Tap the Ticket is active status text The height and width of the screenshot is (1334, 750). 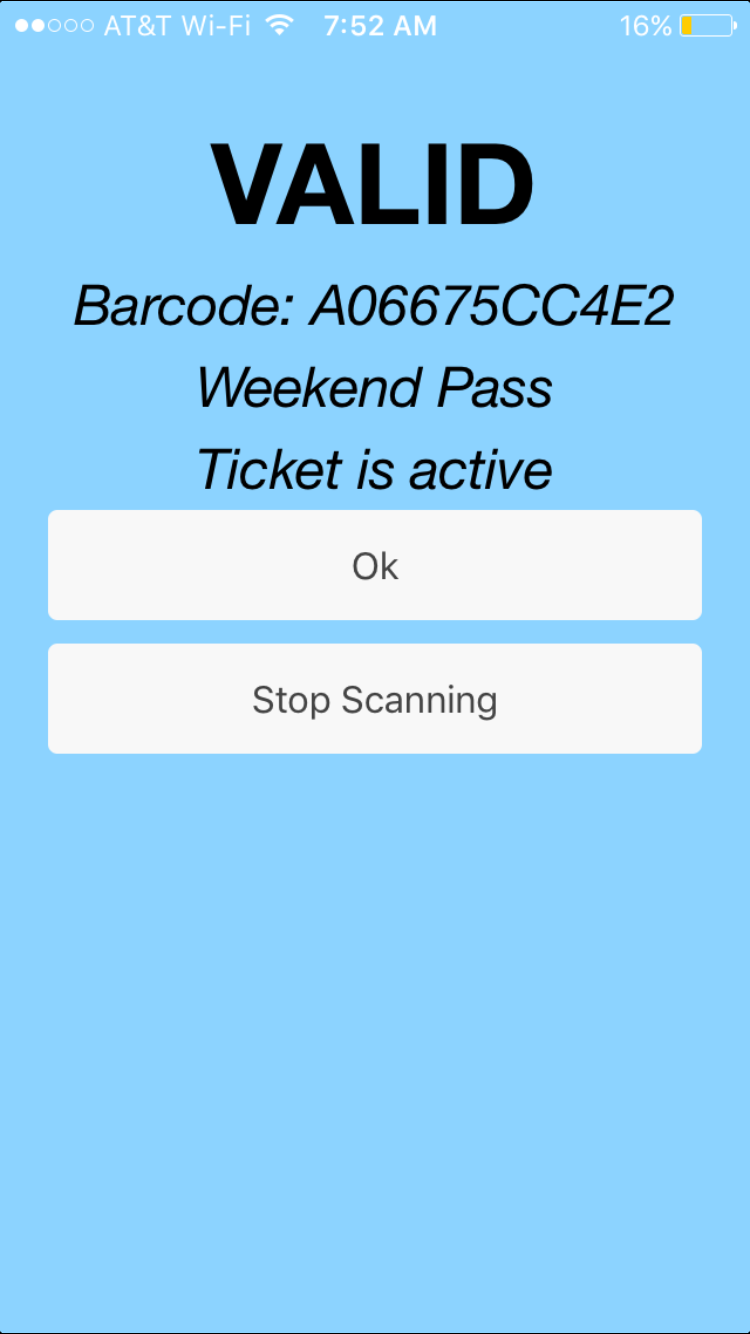click(375, 470)
